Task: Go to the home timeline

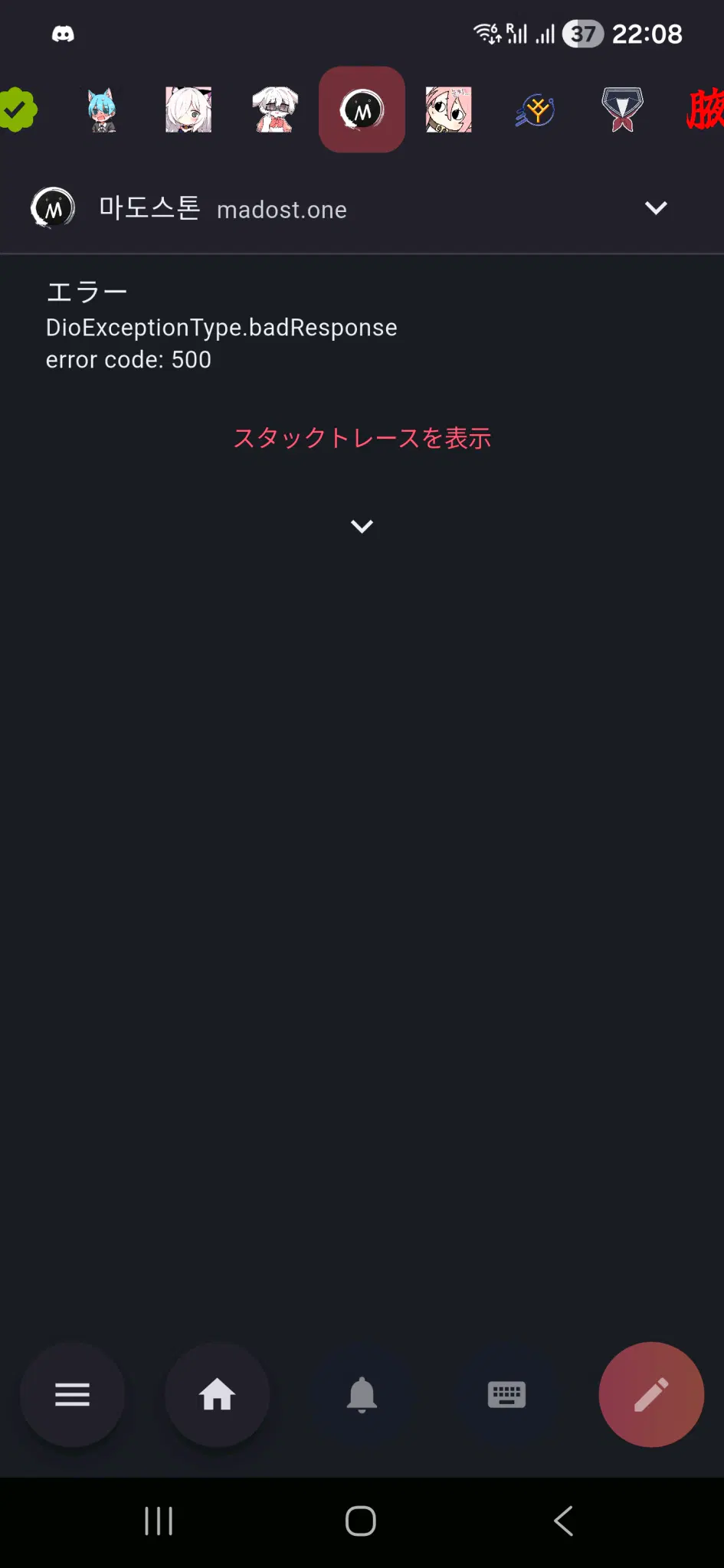Action: point(217,1394)
